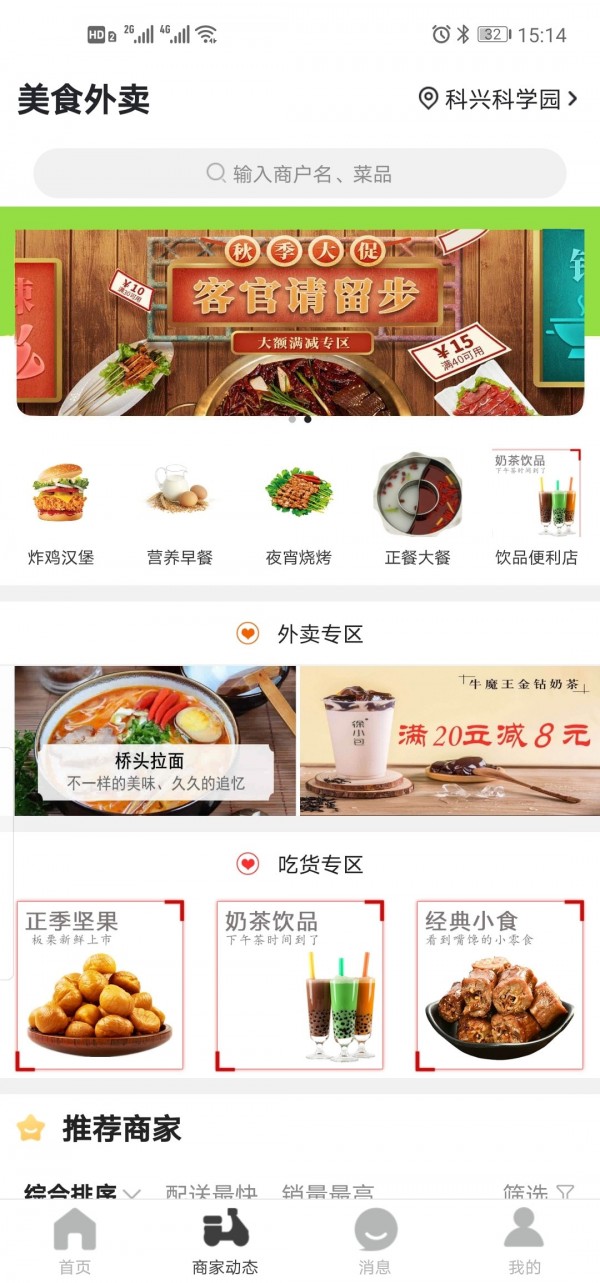This screenshot has width=600, height=1283.
Task: Open the 满20立减8元 milk tea offer
Action: tap(449, 740)
